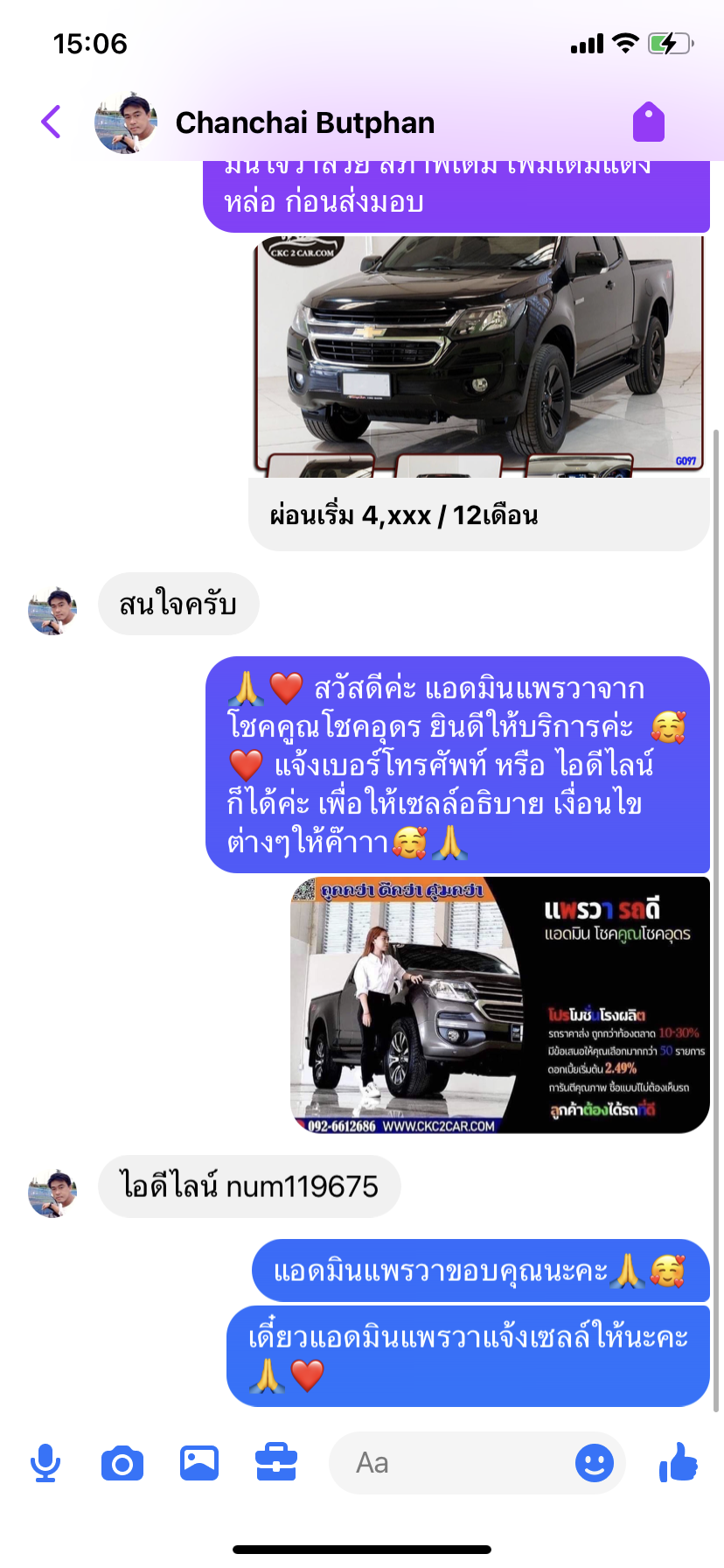This screenshot has height=1568, width=724.
Task: Open the purple label tag icon
Action: (649, 122)
